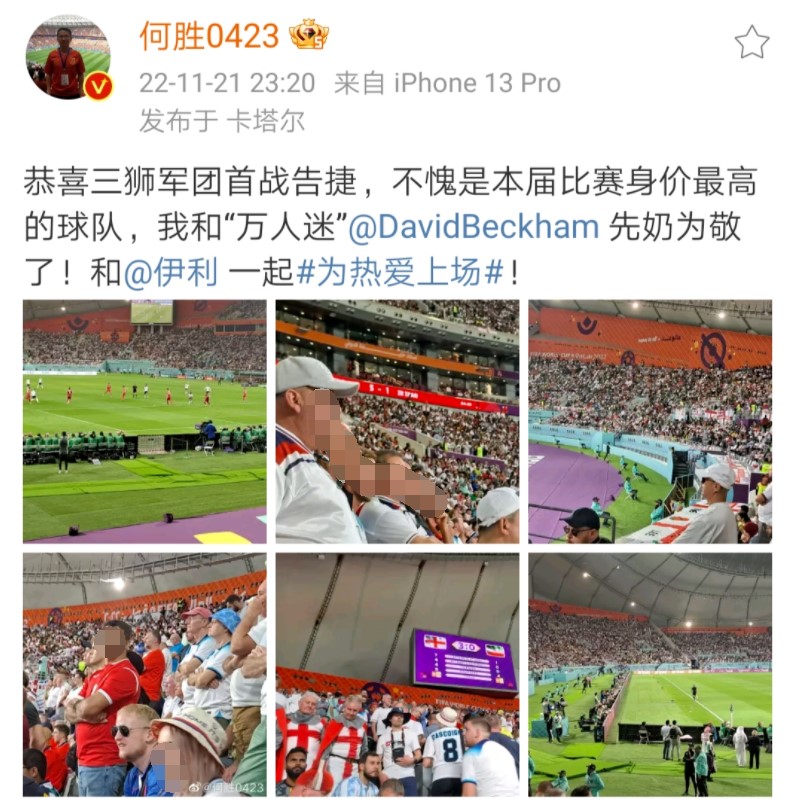Open the @DavidBeckham mention

click(x=474, y=227)
